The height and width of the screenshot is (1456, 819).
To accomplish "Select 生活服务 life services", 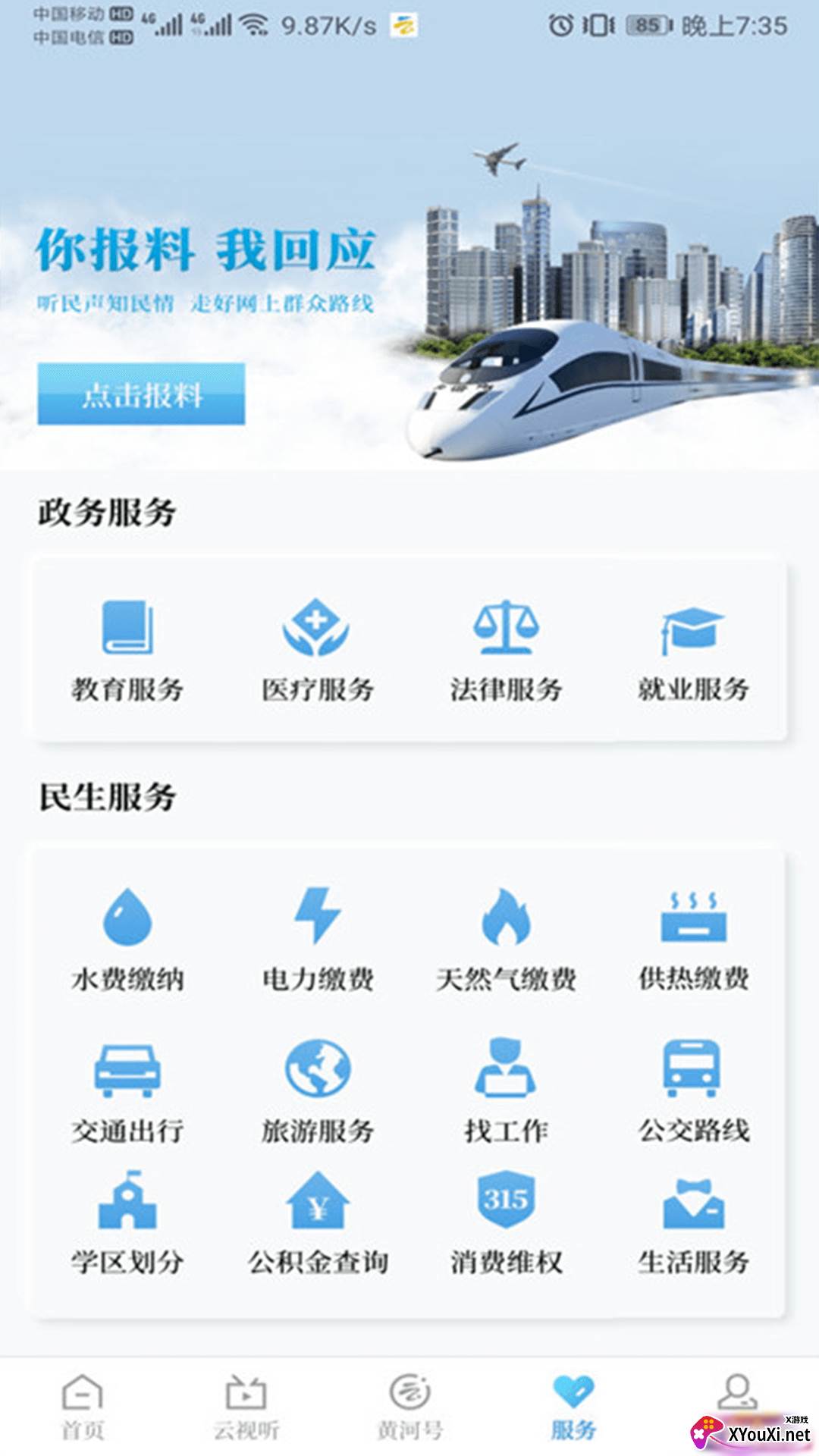I will (x=693, y=1221).
